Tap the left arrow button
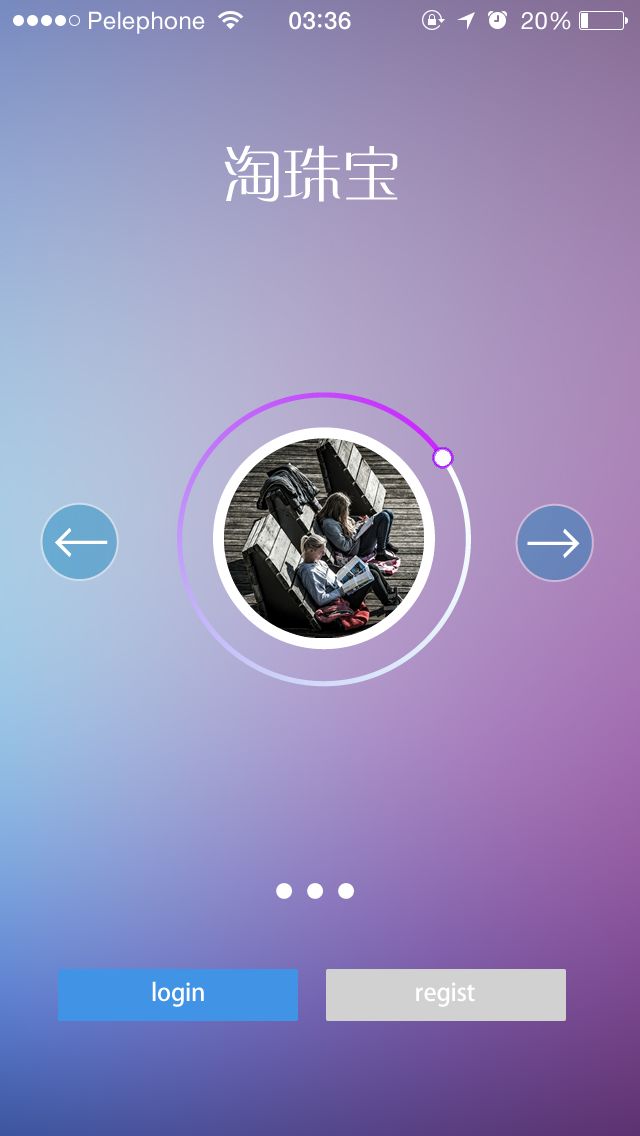 80,542
